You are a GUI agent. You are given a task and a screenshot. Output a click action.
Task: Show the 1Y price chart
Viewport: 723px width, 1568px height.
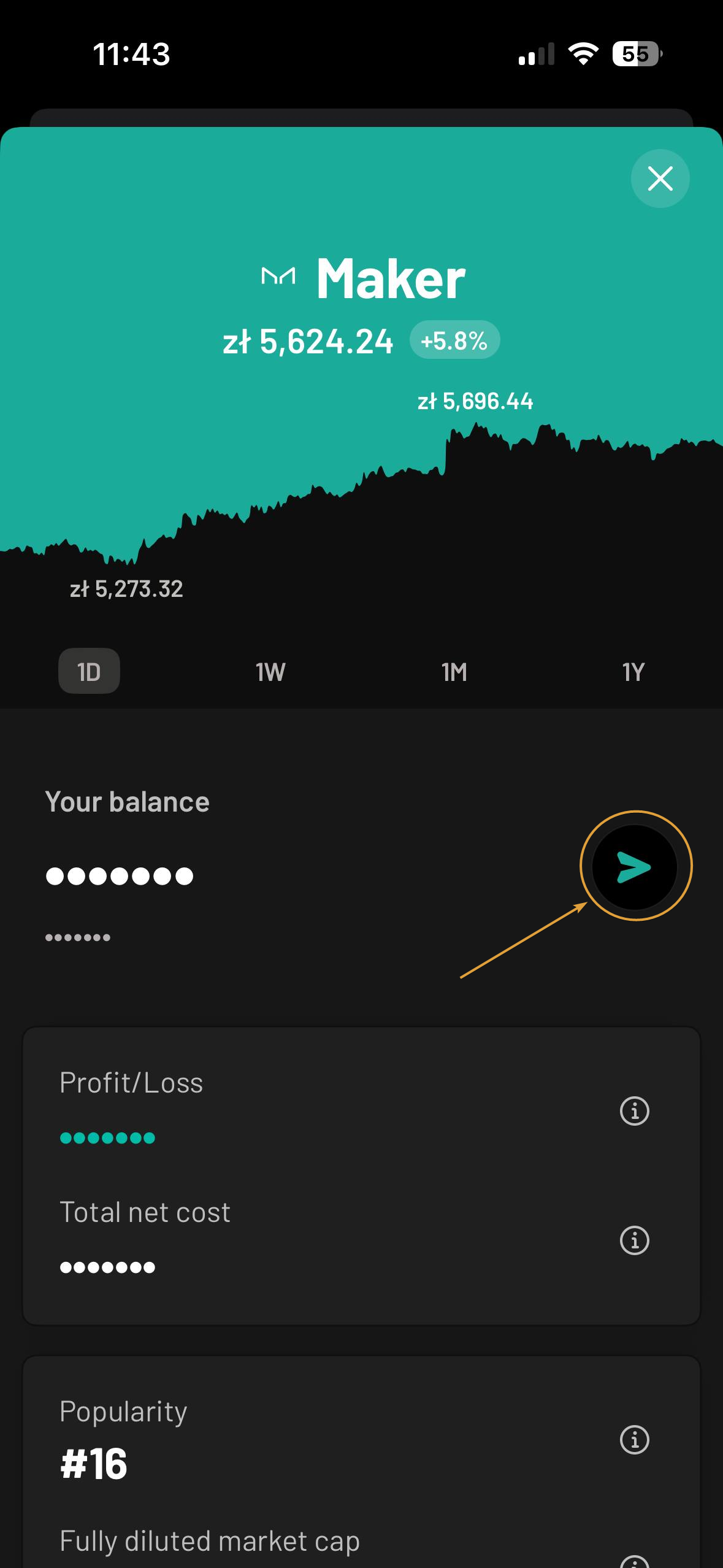point(633,672)
